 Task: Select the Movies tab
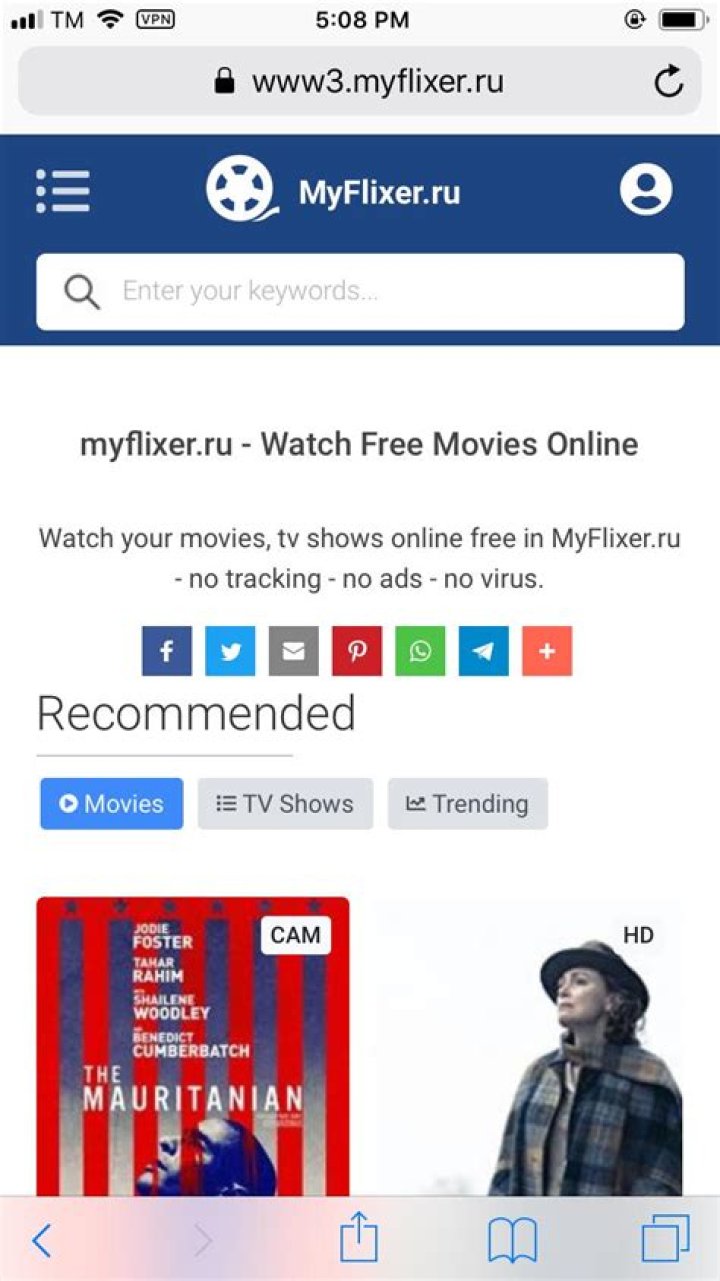coord(112,804)
